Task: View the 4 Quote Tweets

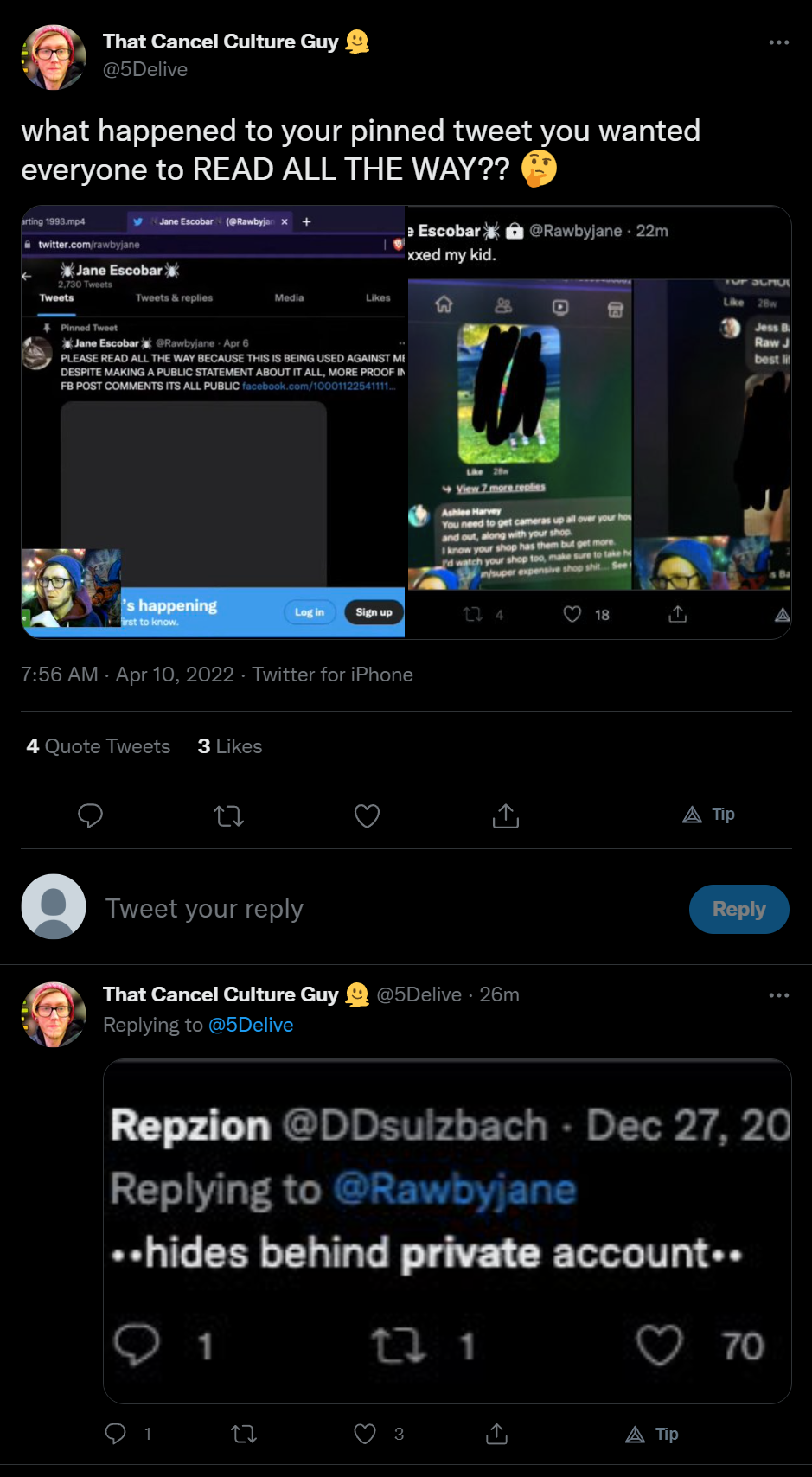Action: click(99, 746)
